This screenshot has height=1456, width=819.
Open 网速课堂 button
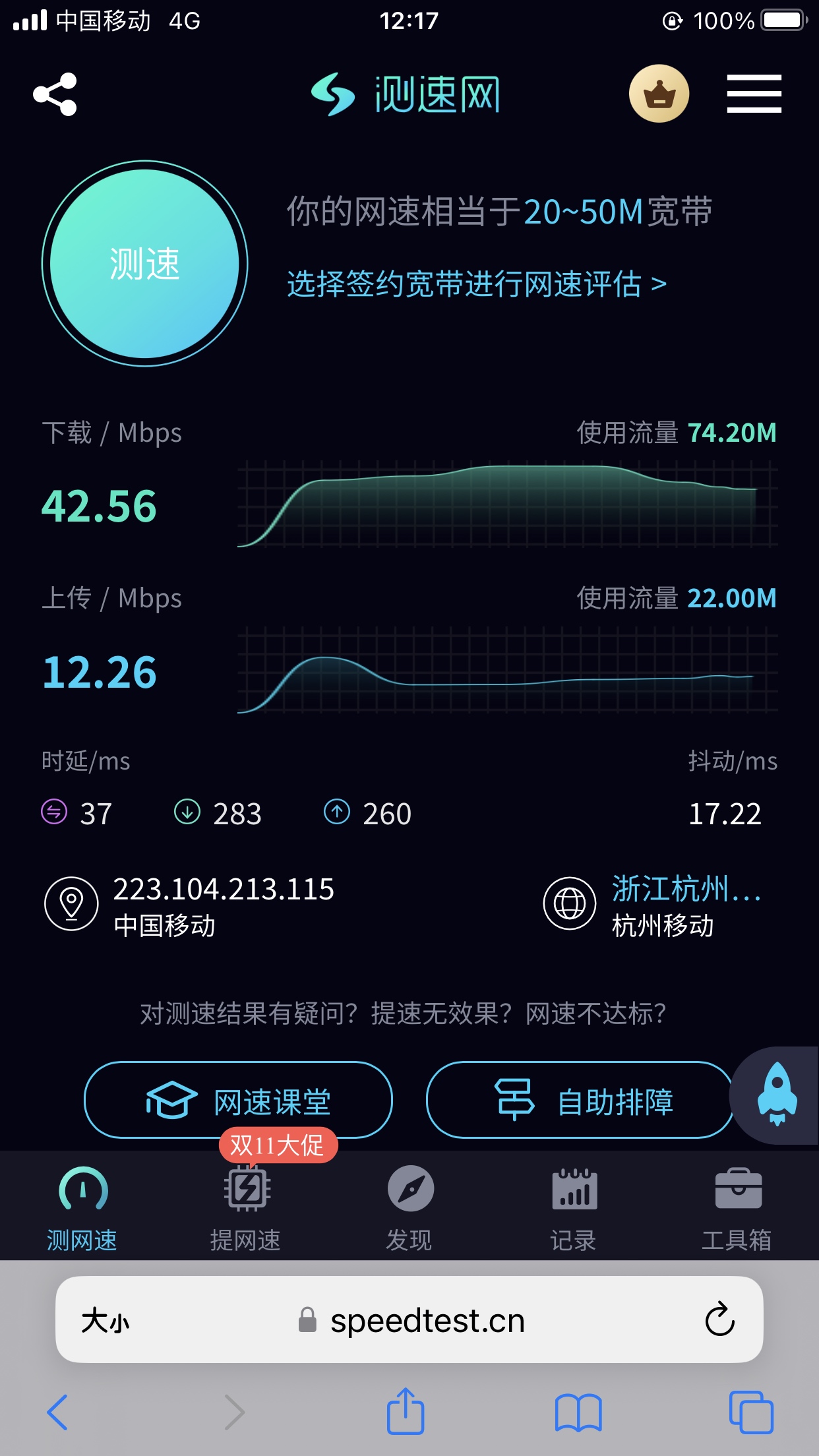click(x=238, y=1100)
